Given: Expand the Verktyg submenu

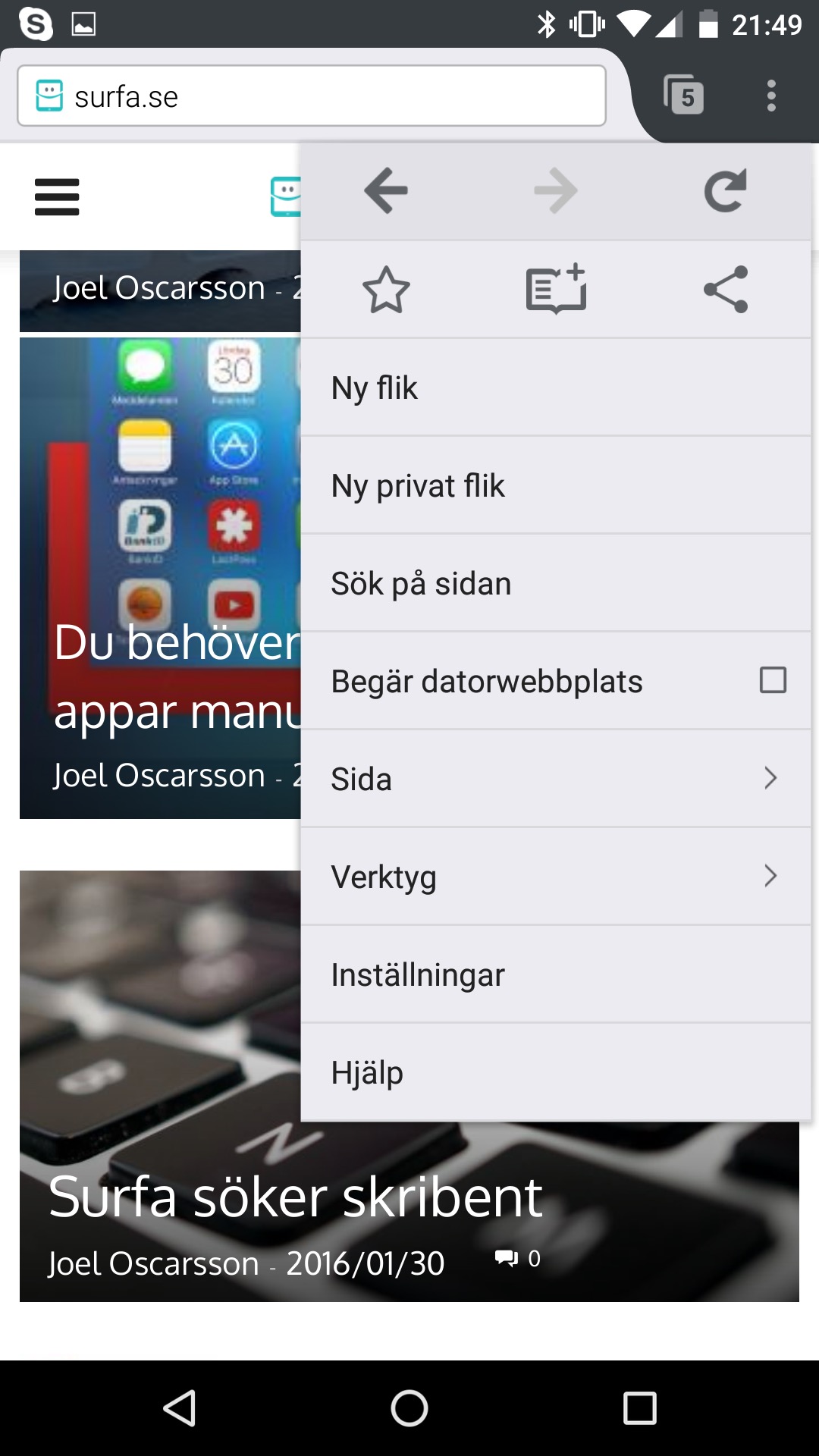Looking at the screenshot, I should pyautogui.click(x=555, y=877).
